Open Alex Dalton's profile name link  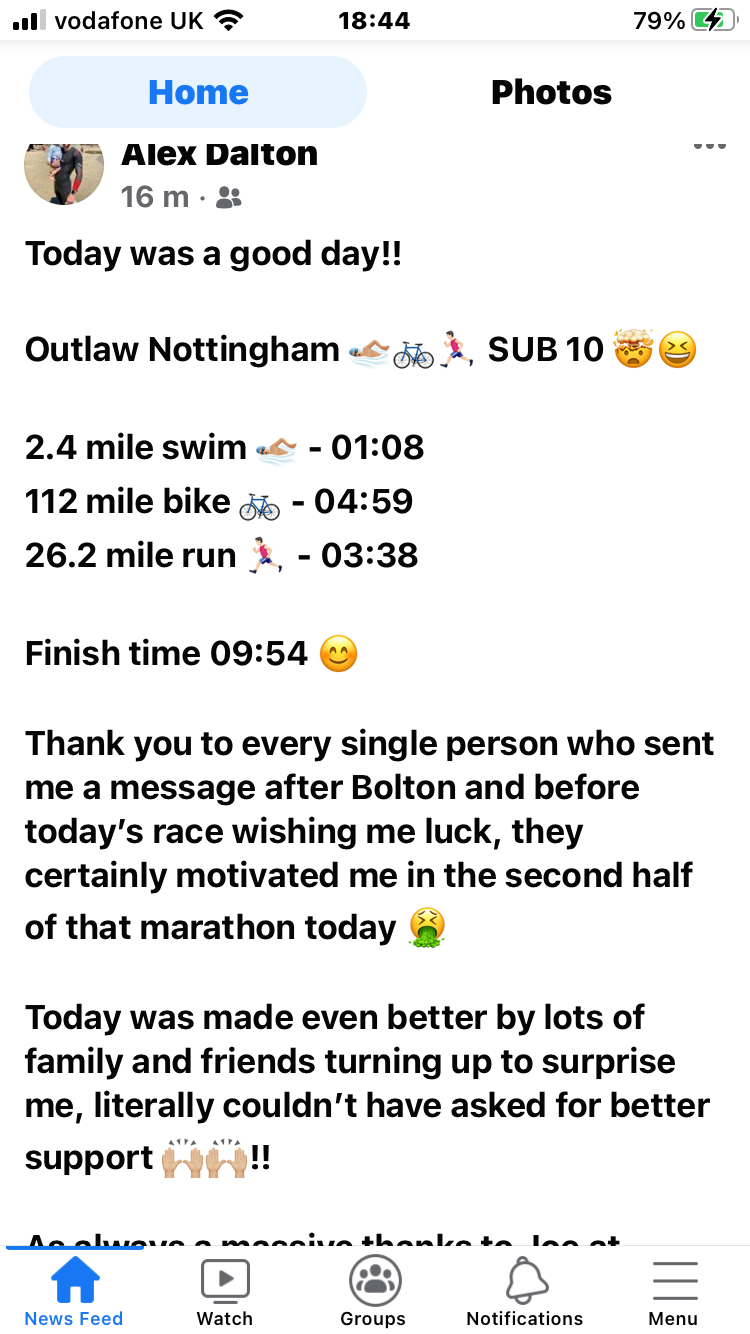[220, 154]
